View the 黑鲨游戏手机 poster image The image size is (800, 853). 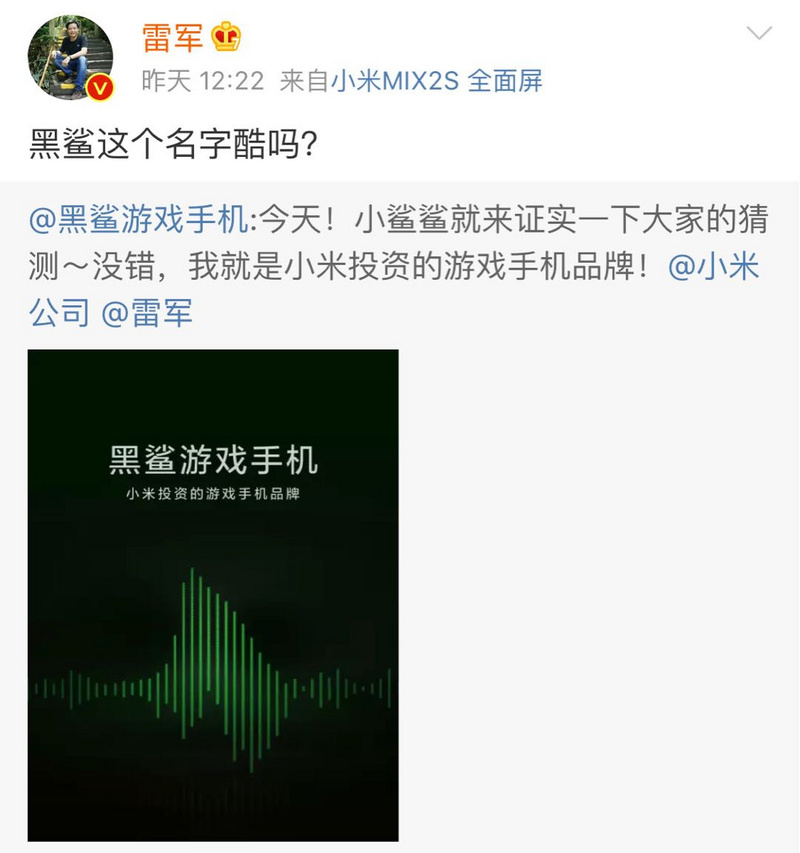click(x=213, y=594)
